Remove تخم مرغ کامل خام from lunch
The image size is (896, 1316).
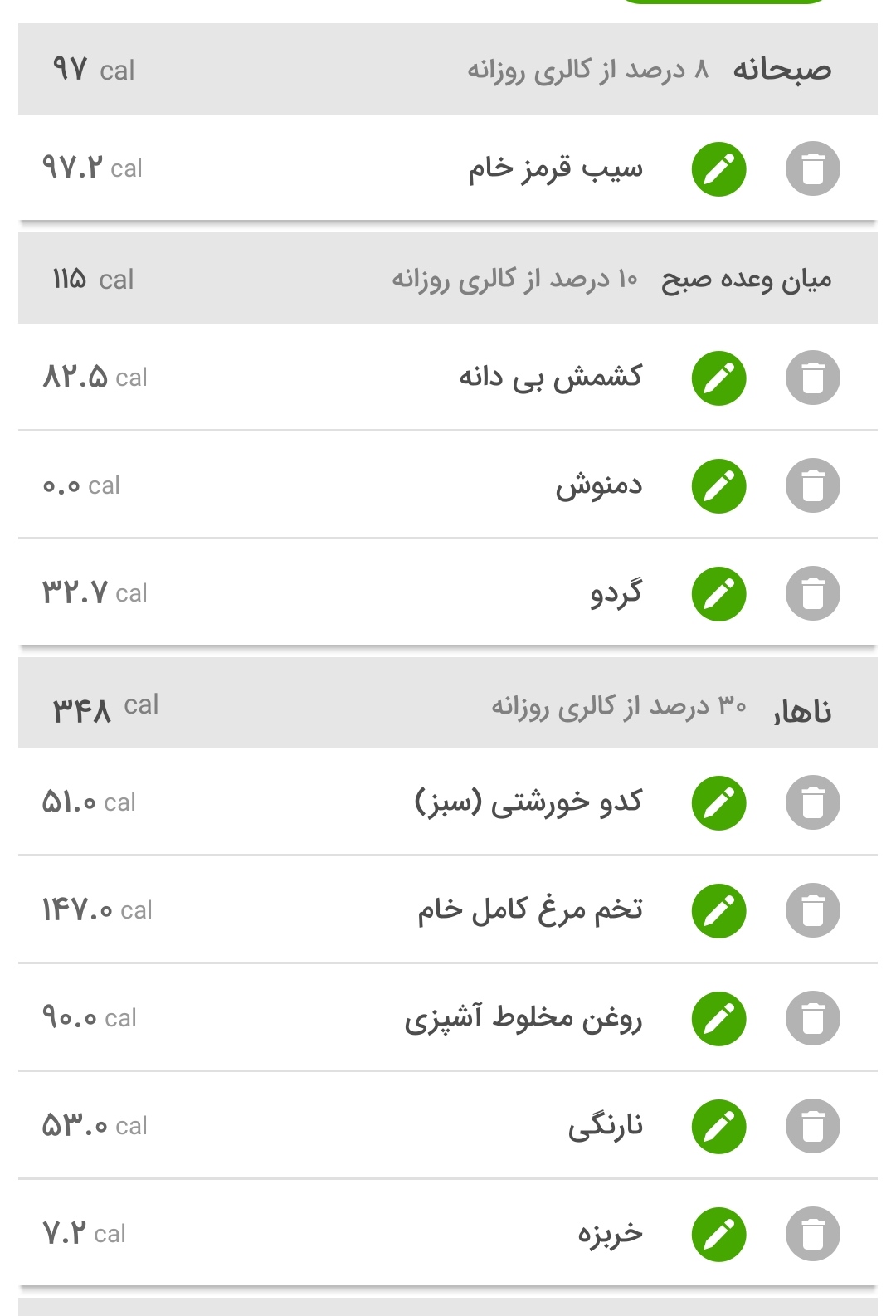click(812, 911)
